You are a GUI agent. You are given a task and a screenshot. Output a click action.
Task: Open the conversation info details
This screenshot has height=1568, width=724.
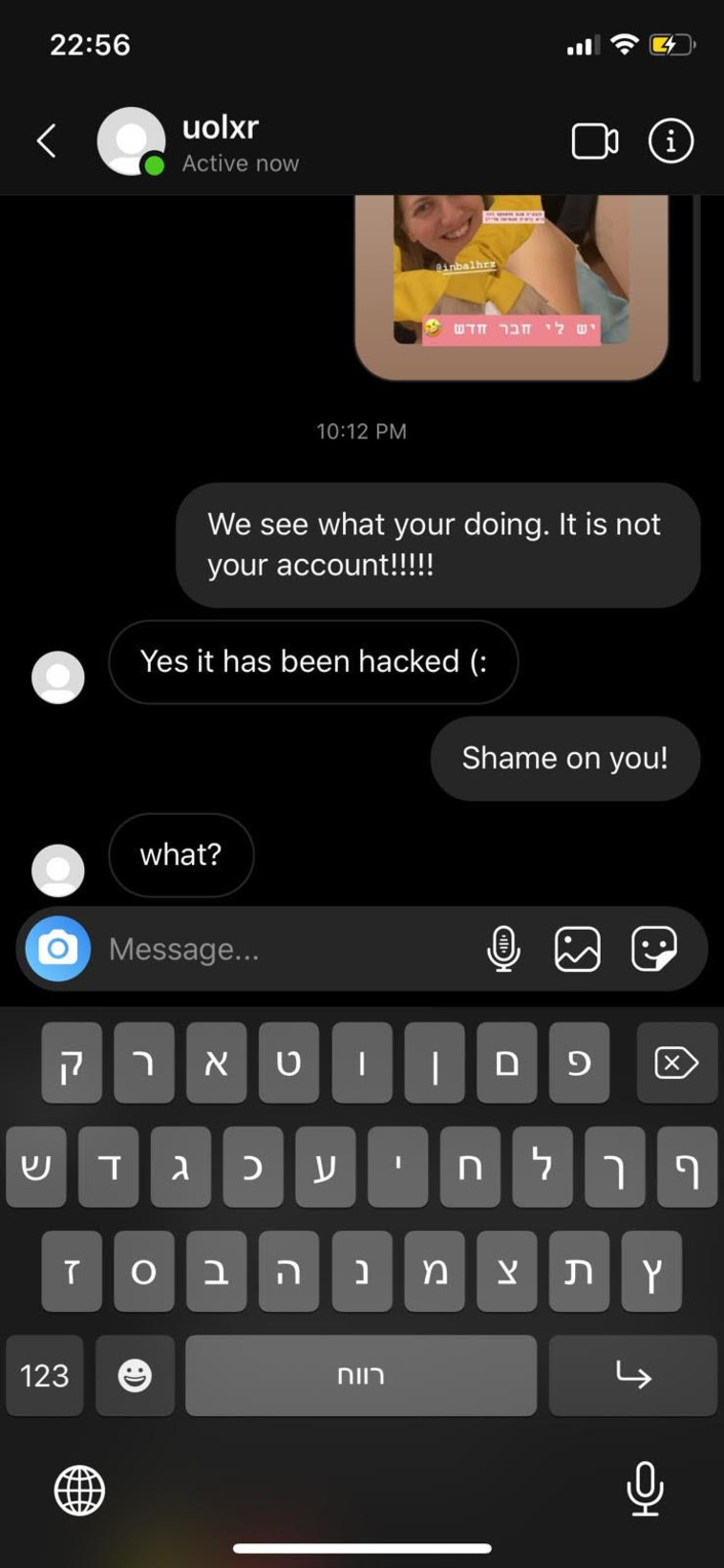671,141
